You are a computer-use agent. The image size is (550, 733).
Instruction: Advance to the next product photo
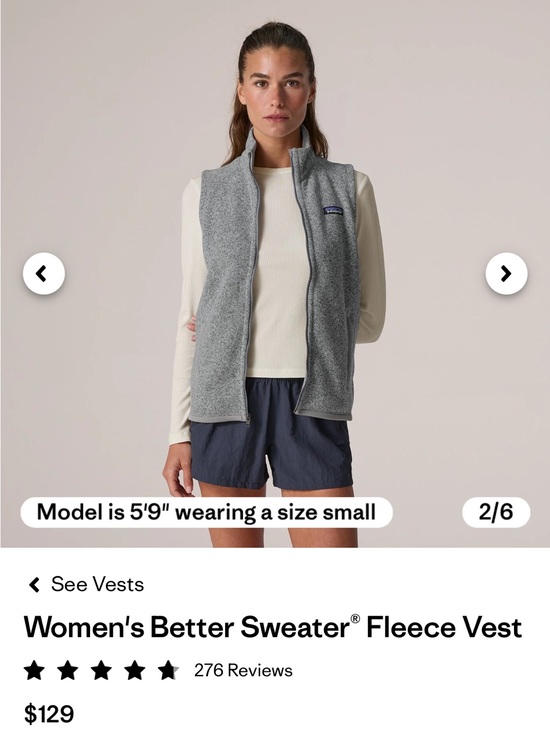click(506, 273)
